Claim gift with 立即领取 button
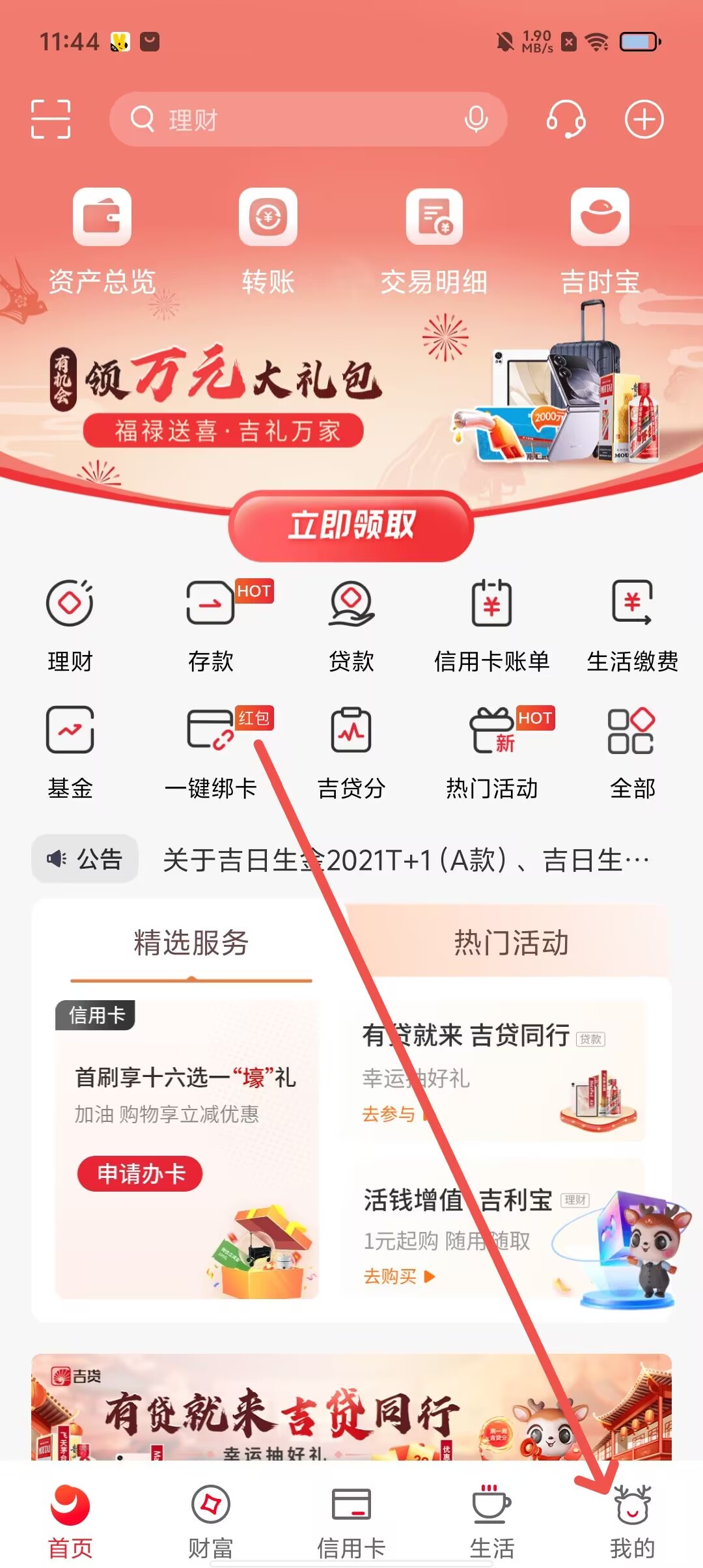Screen dimensions: 703x1568 [351, 525]
